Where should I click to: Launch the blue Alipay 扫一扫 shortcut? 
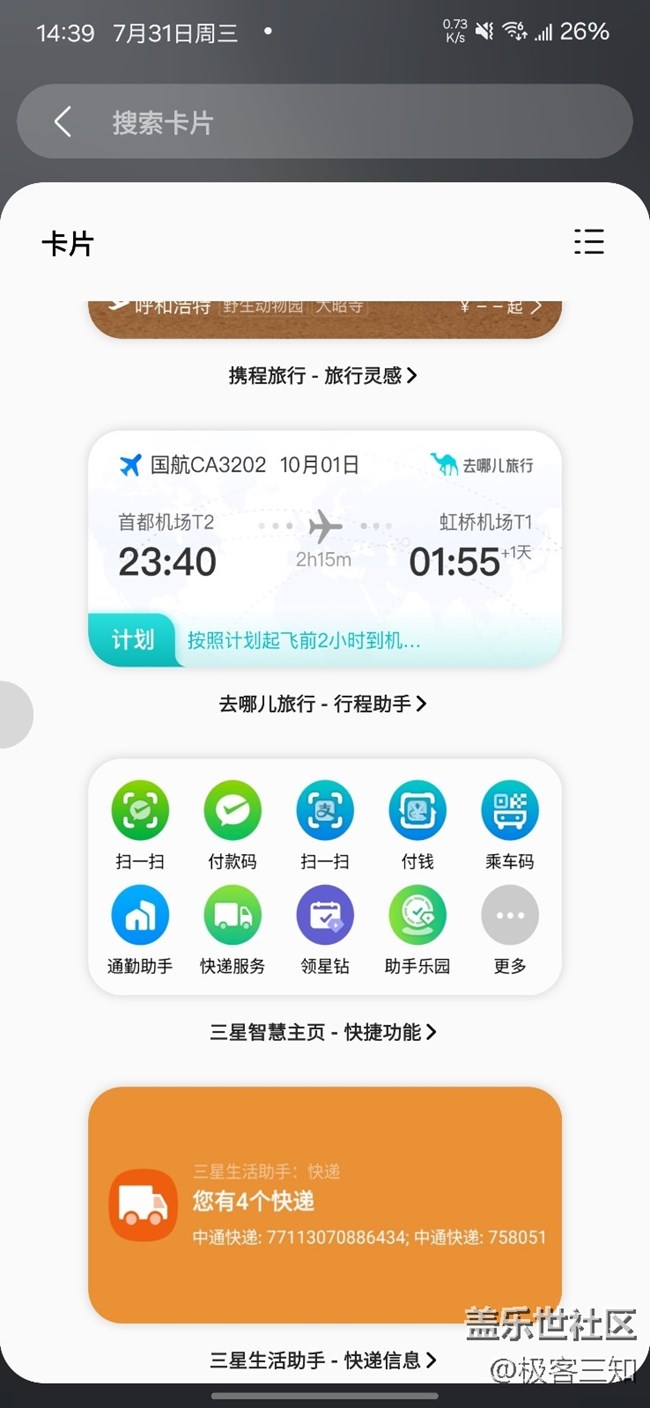[x=325, y=810]
